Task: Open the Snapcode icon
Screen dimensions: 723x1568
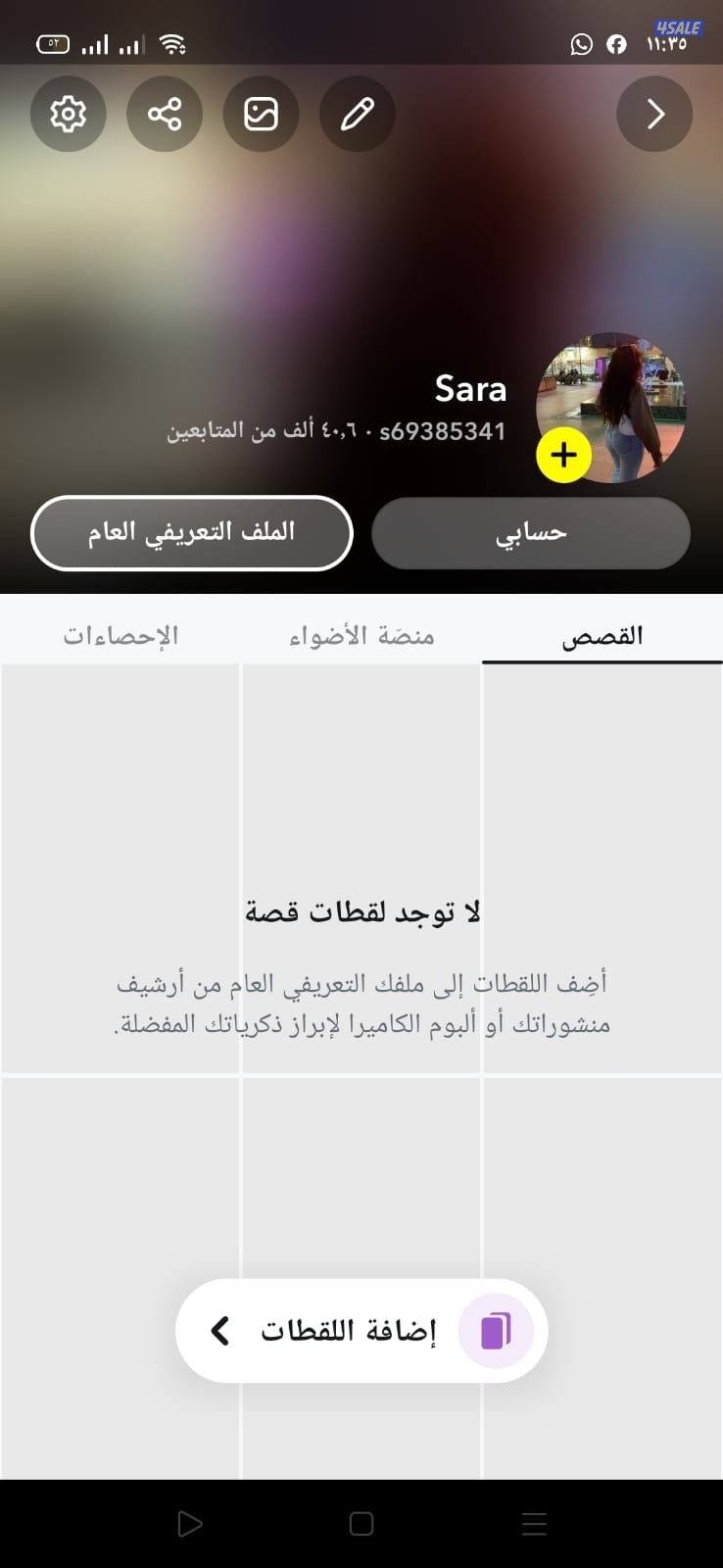Action: click(x=262, y=114)
